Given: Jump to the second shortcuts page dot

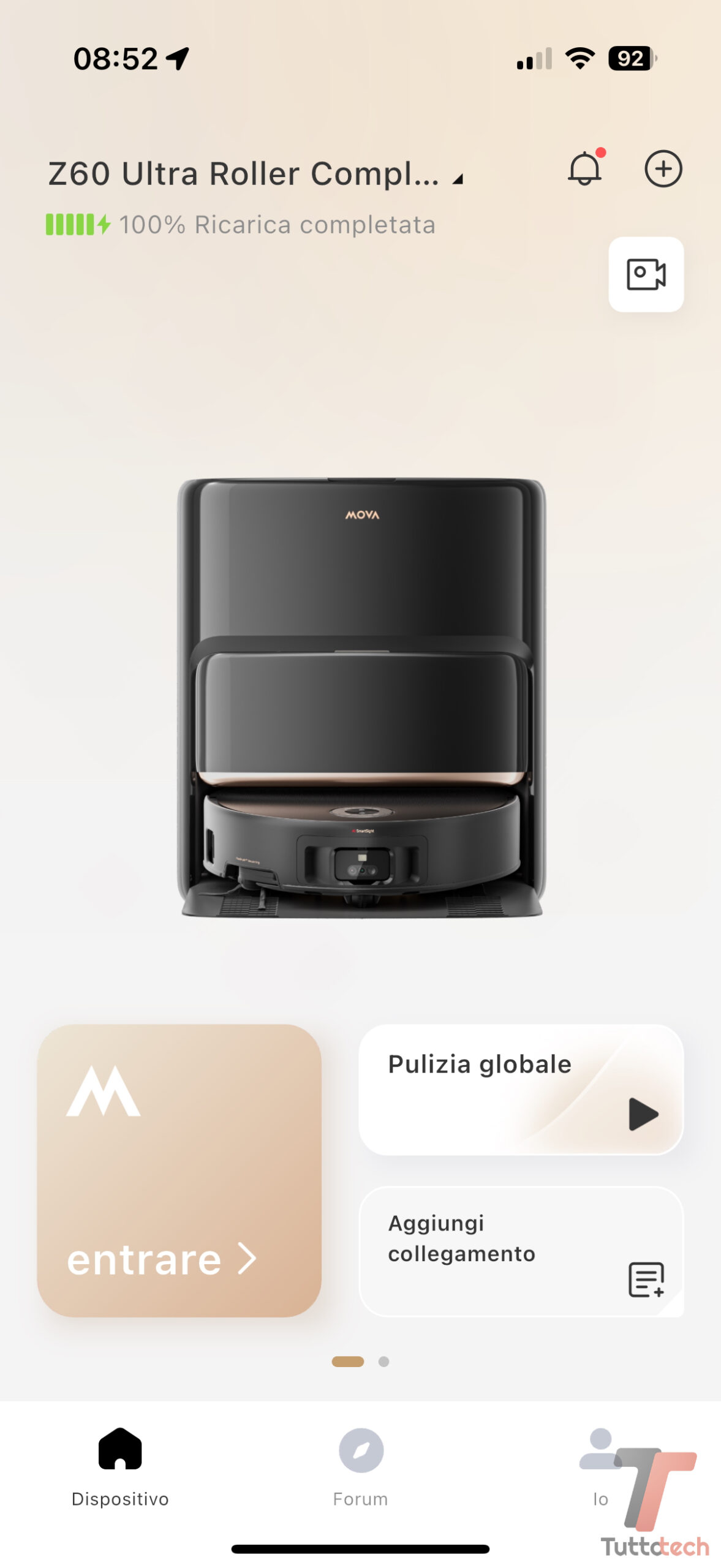Looking at the screenshot, I should tap(383, 1361).
